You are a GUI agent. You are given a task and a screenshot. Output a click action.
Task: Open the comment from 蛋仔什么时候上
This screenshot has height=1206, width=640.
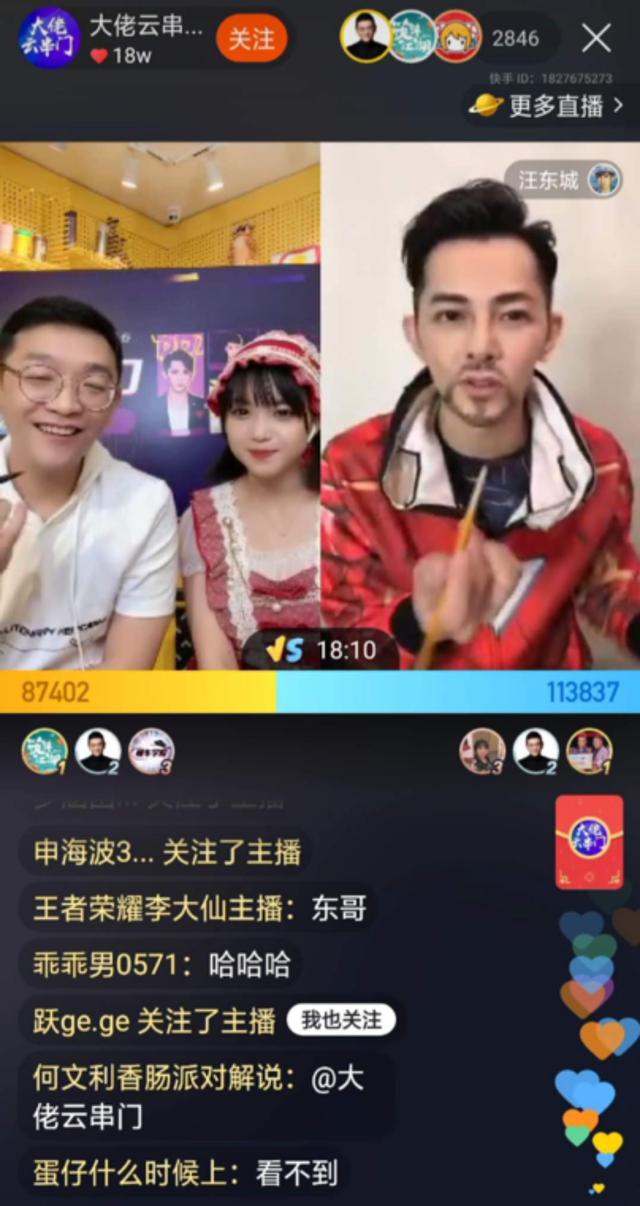185,1172
